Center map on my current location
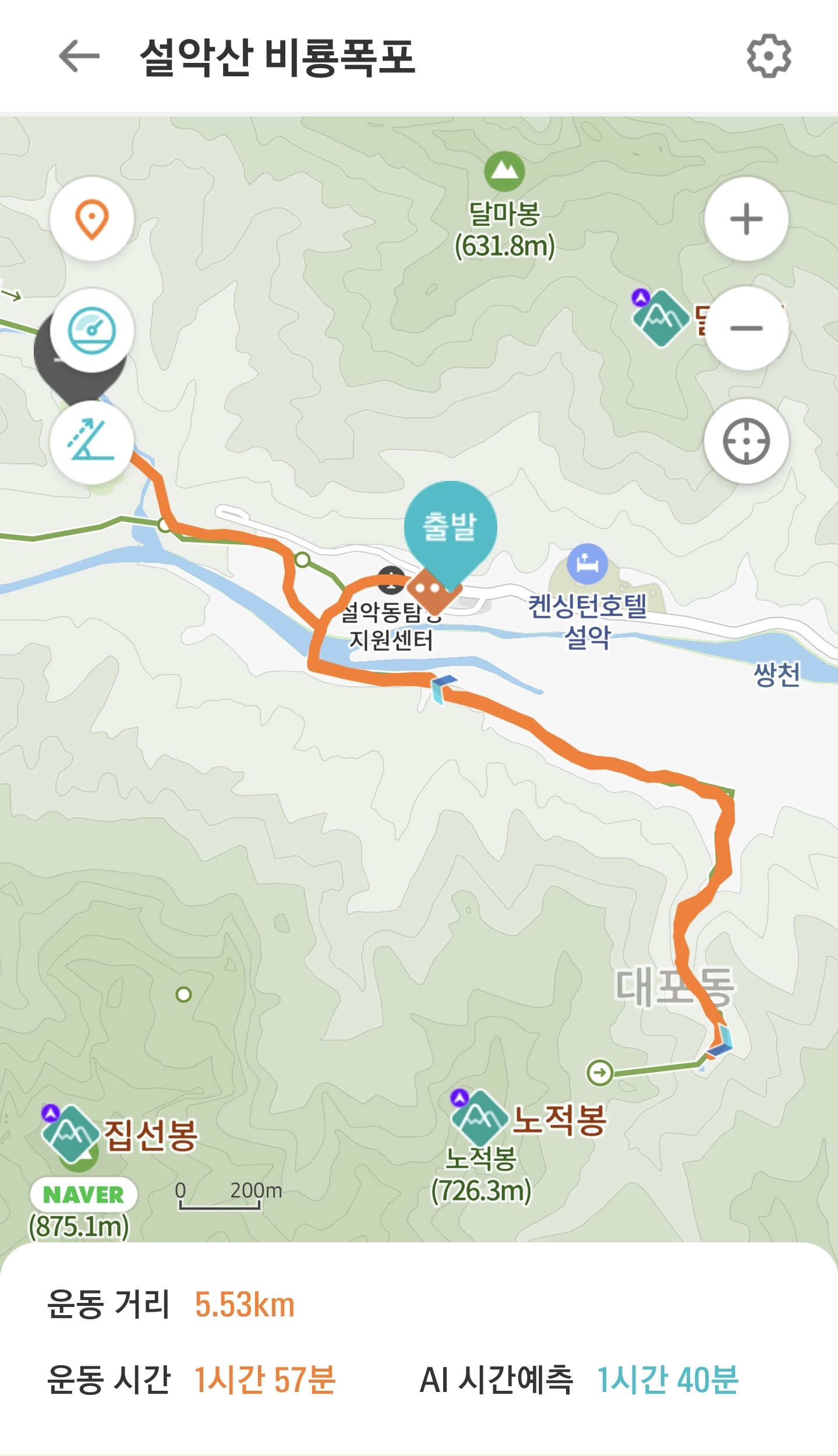 pyautogui.click(x=747, y=441)
